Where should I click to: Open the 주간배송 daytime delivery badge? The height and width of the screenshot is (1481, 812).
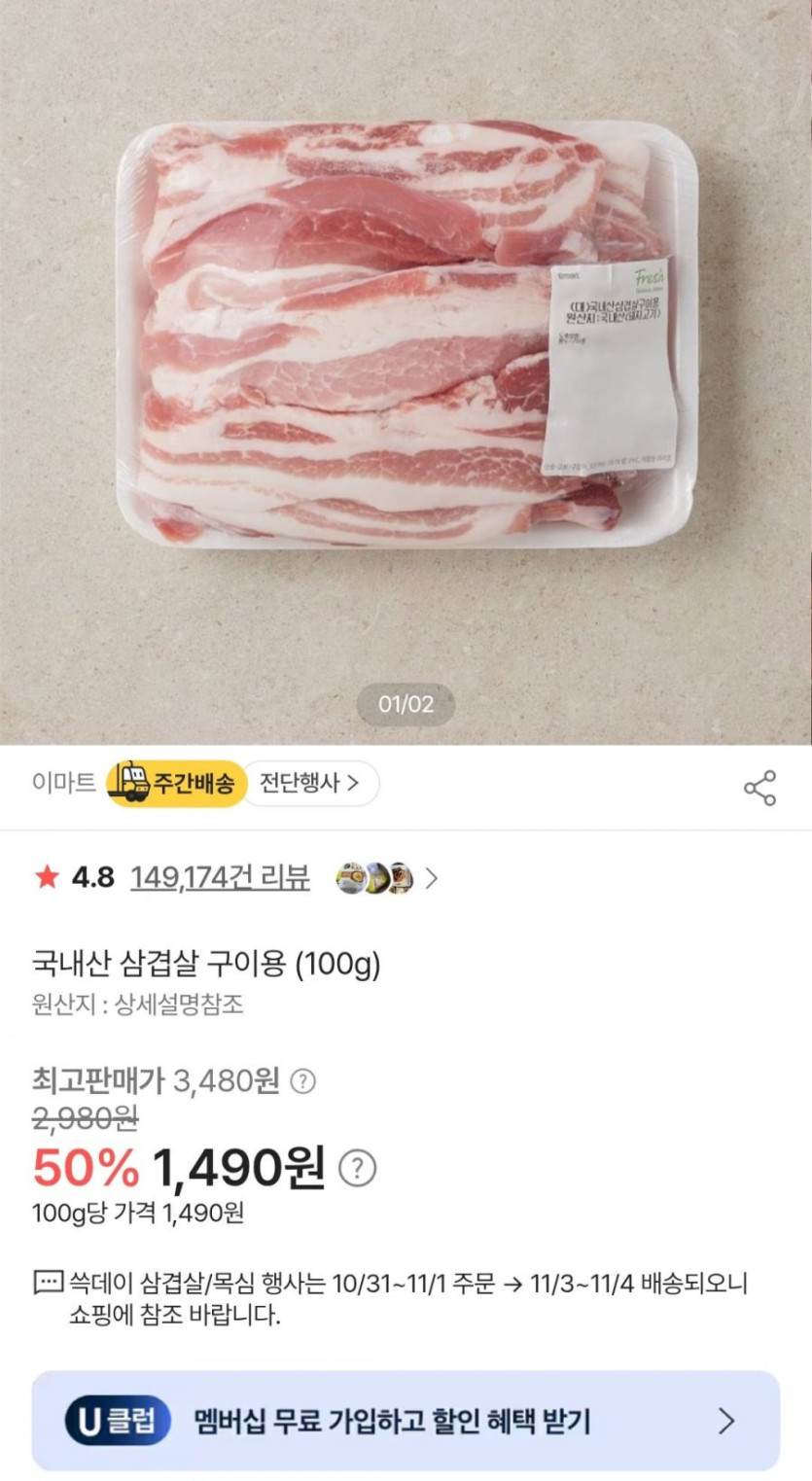pos(176,784)
